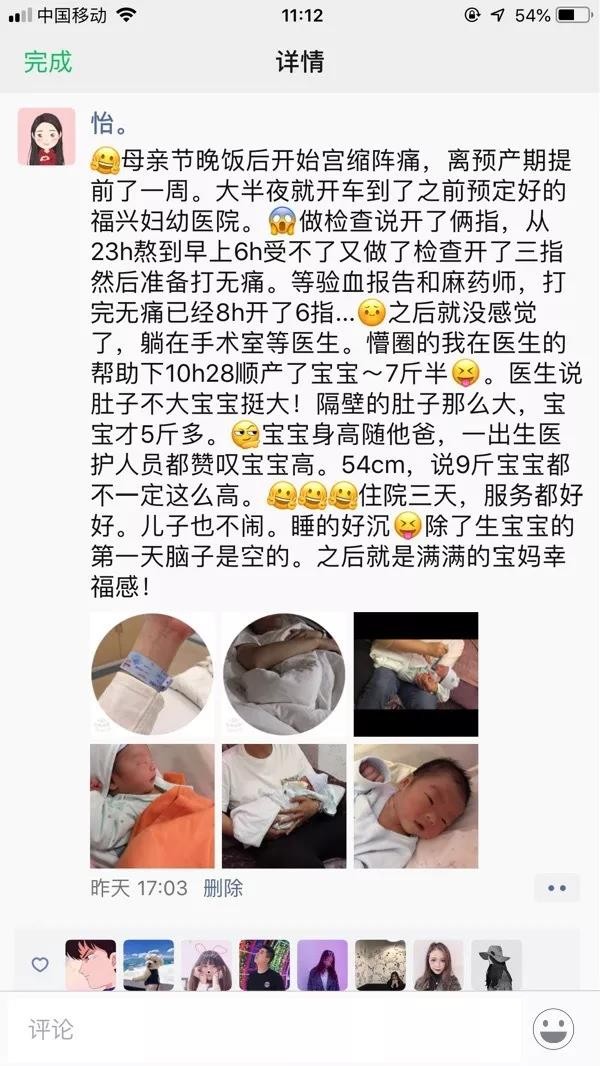Open the photo of a person holding the baby
The height and width of the screenshot is (1066, 600).
284,806
